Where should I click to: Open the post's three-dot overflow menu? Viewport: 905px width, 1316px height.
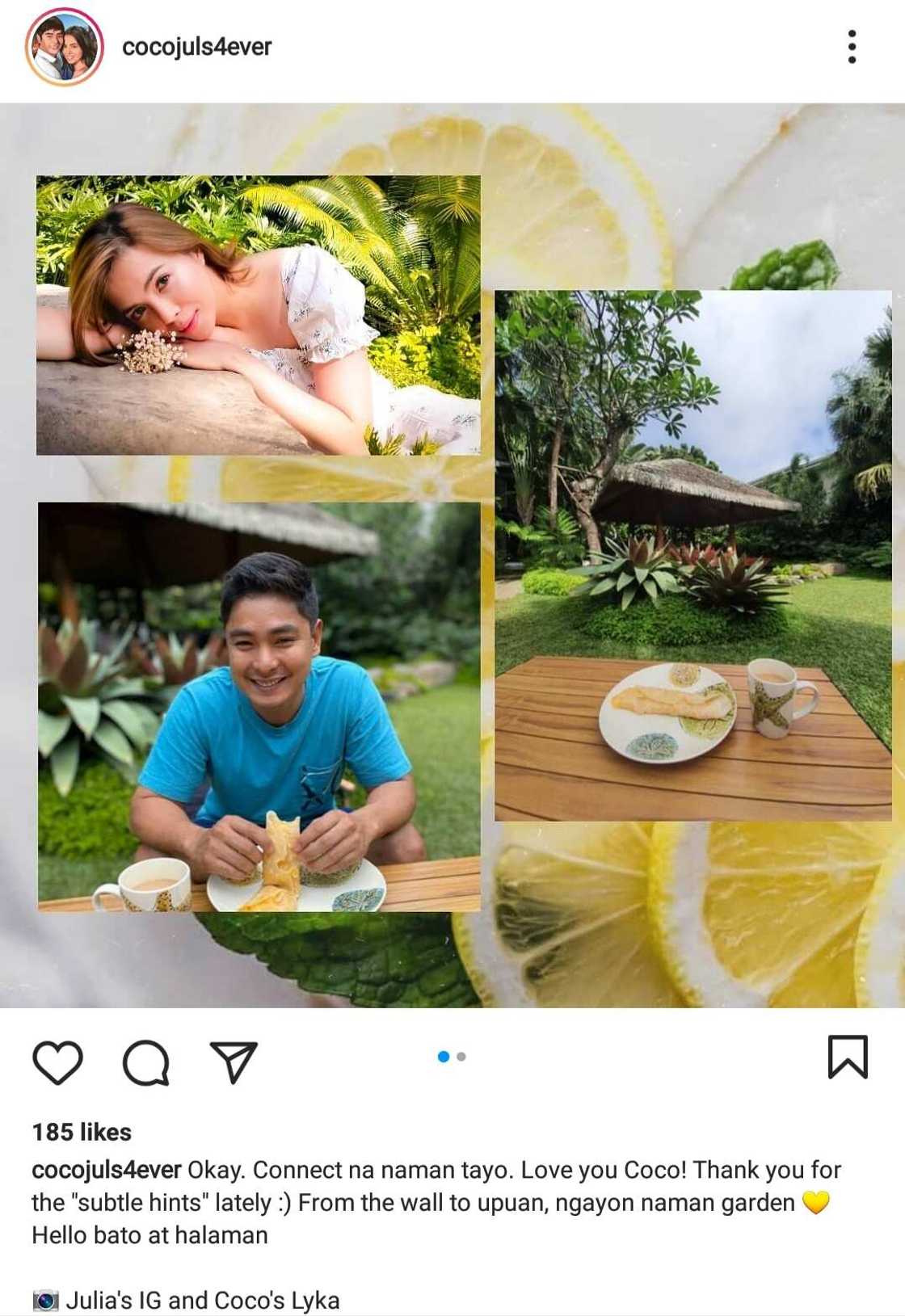pos(852,47)
